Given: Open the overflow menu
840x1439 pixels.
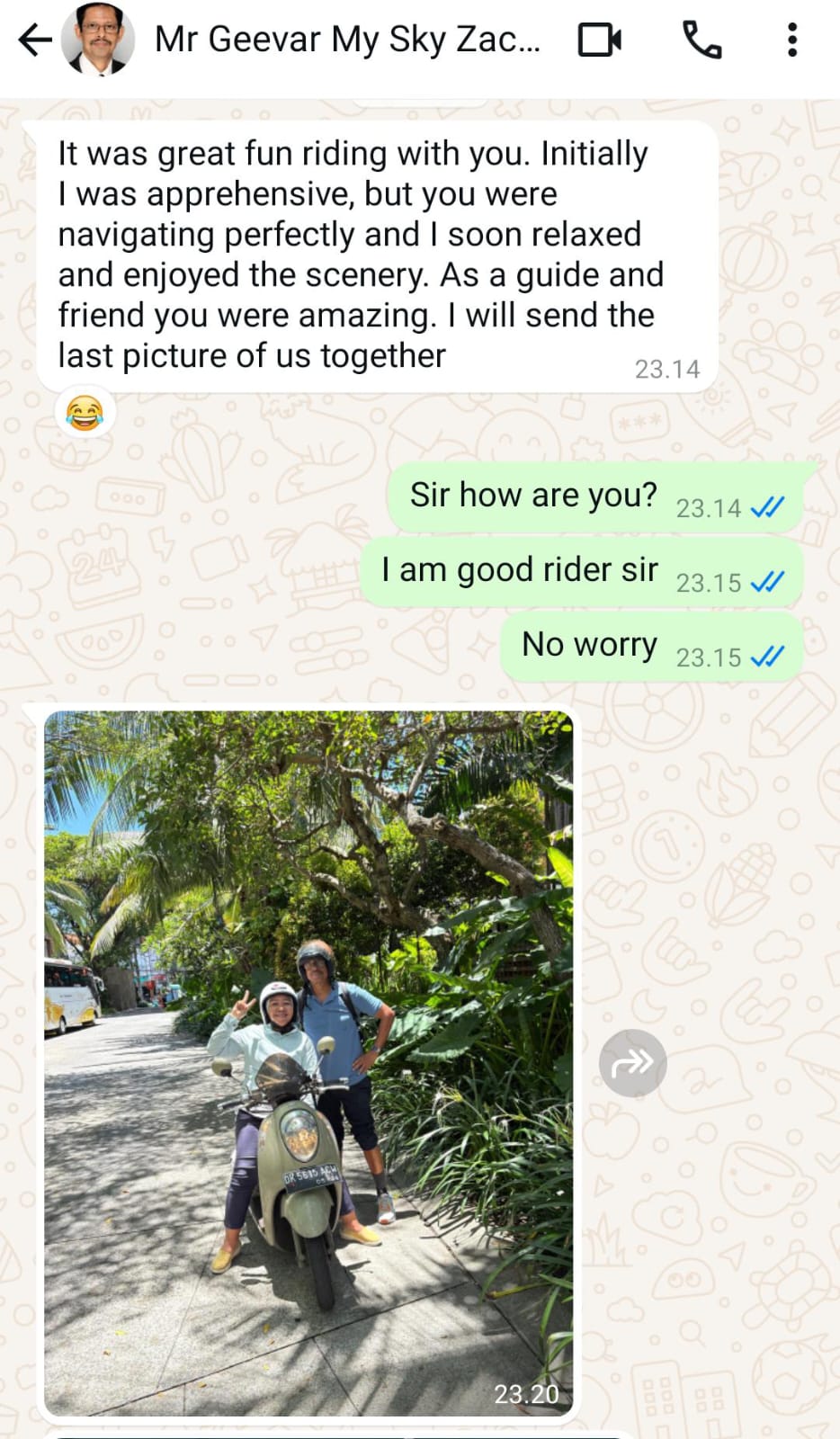Looking at the screenshot, I should [791, 40].
